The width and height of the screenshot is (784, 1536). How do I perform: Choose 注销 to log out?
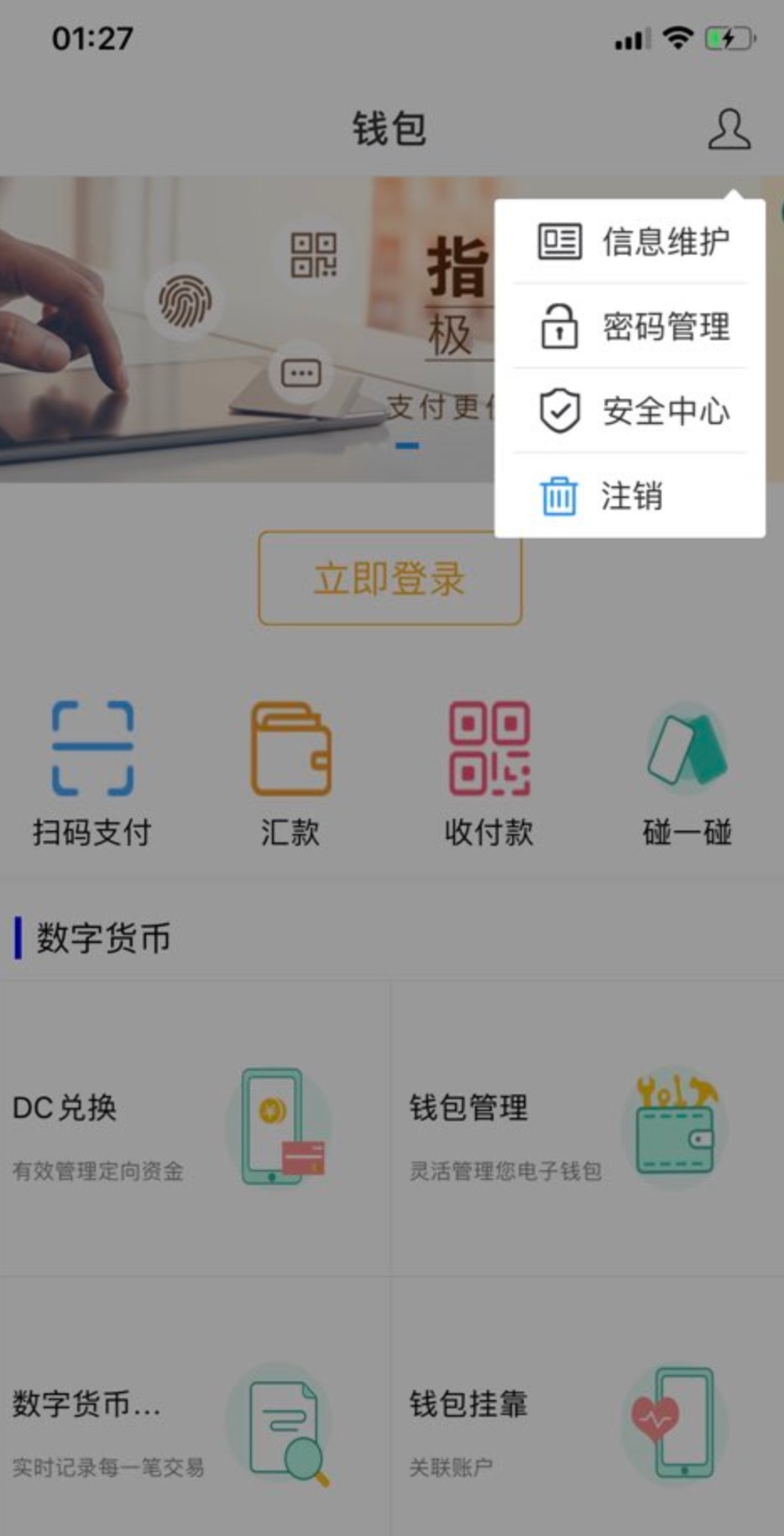[630, 495]
